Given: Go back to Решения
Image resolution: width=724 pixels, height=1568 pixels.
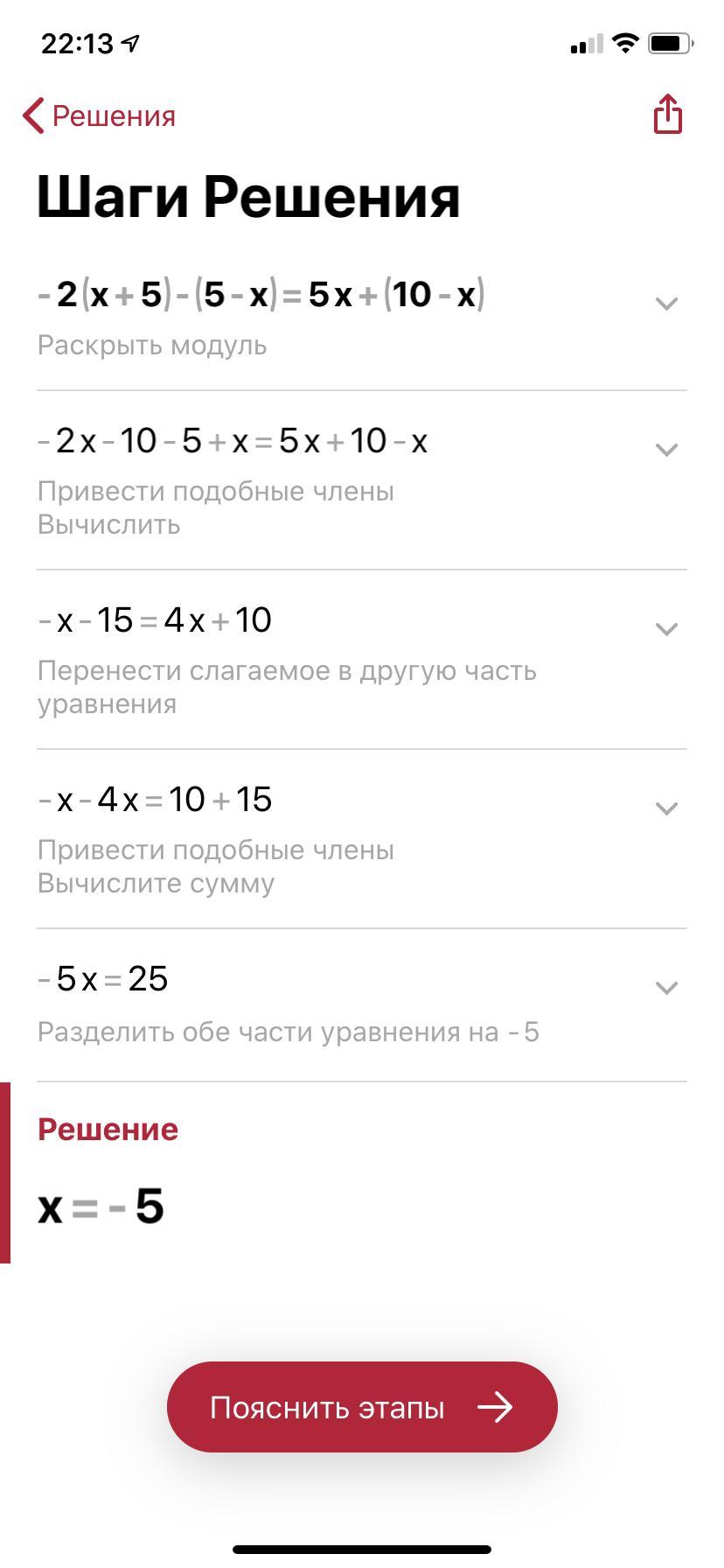Looking at the screenshot, I should 99,115.
